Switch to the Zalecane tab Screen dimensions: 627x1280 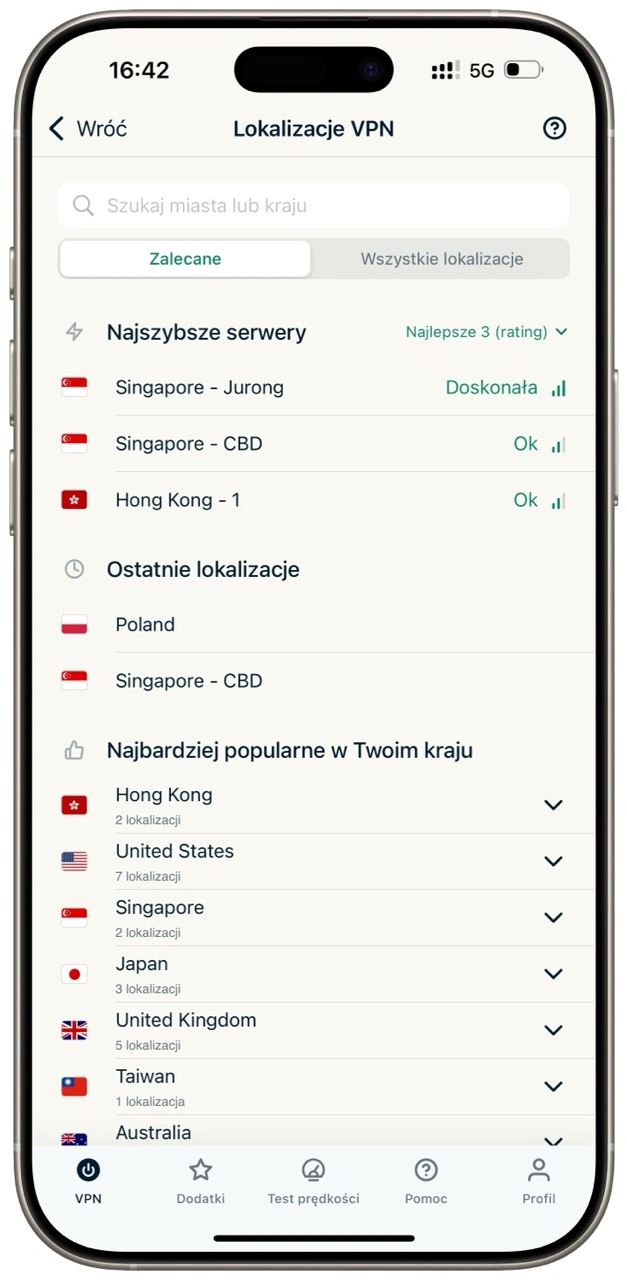tap(185, 259)
